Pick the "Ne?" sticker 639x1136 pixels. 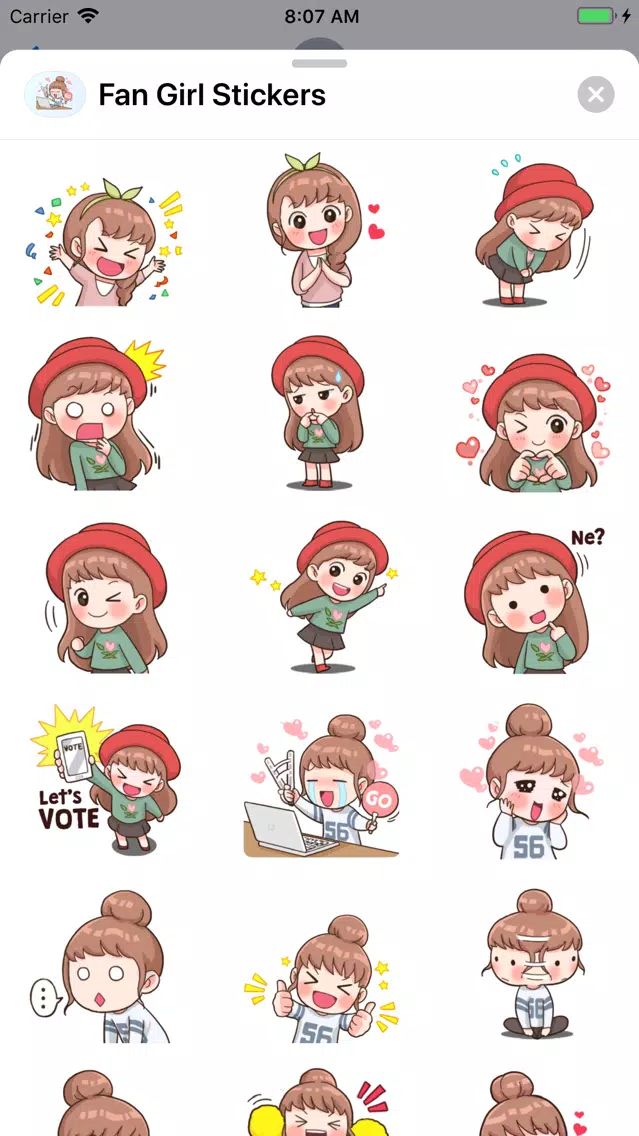tap(535, 598)
